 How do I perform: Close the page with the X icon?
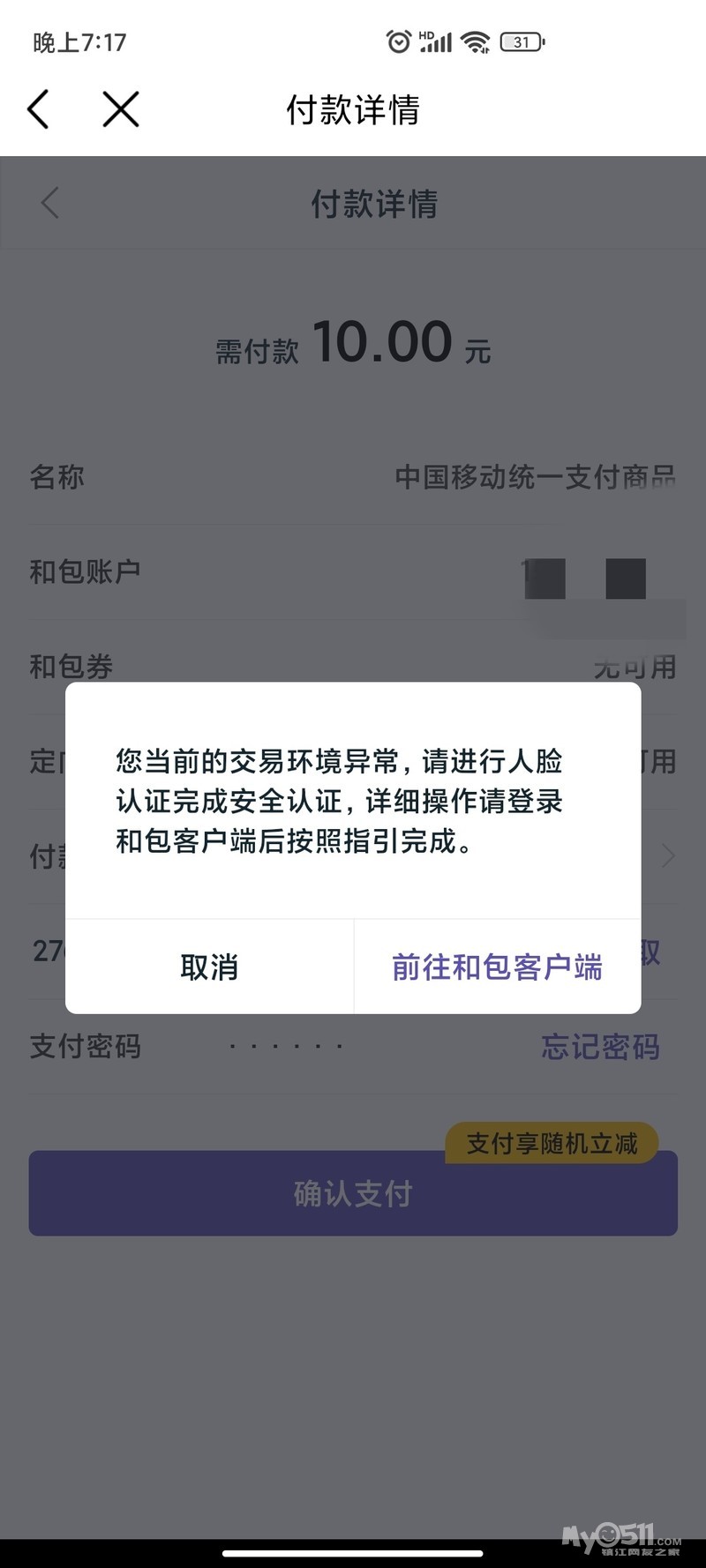(x=121, y=110)
